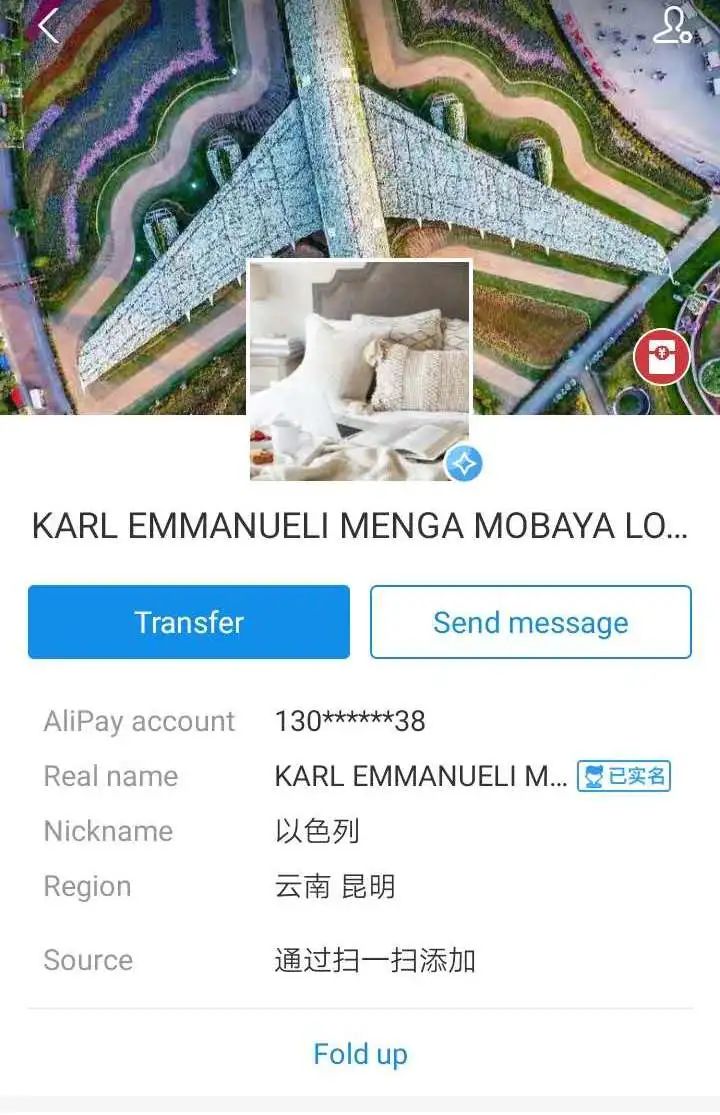Image resolution: width=720 pixels, height=1115 pixels.
Task: Select the Real name row label
Action: click(x=109, y=776)
